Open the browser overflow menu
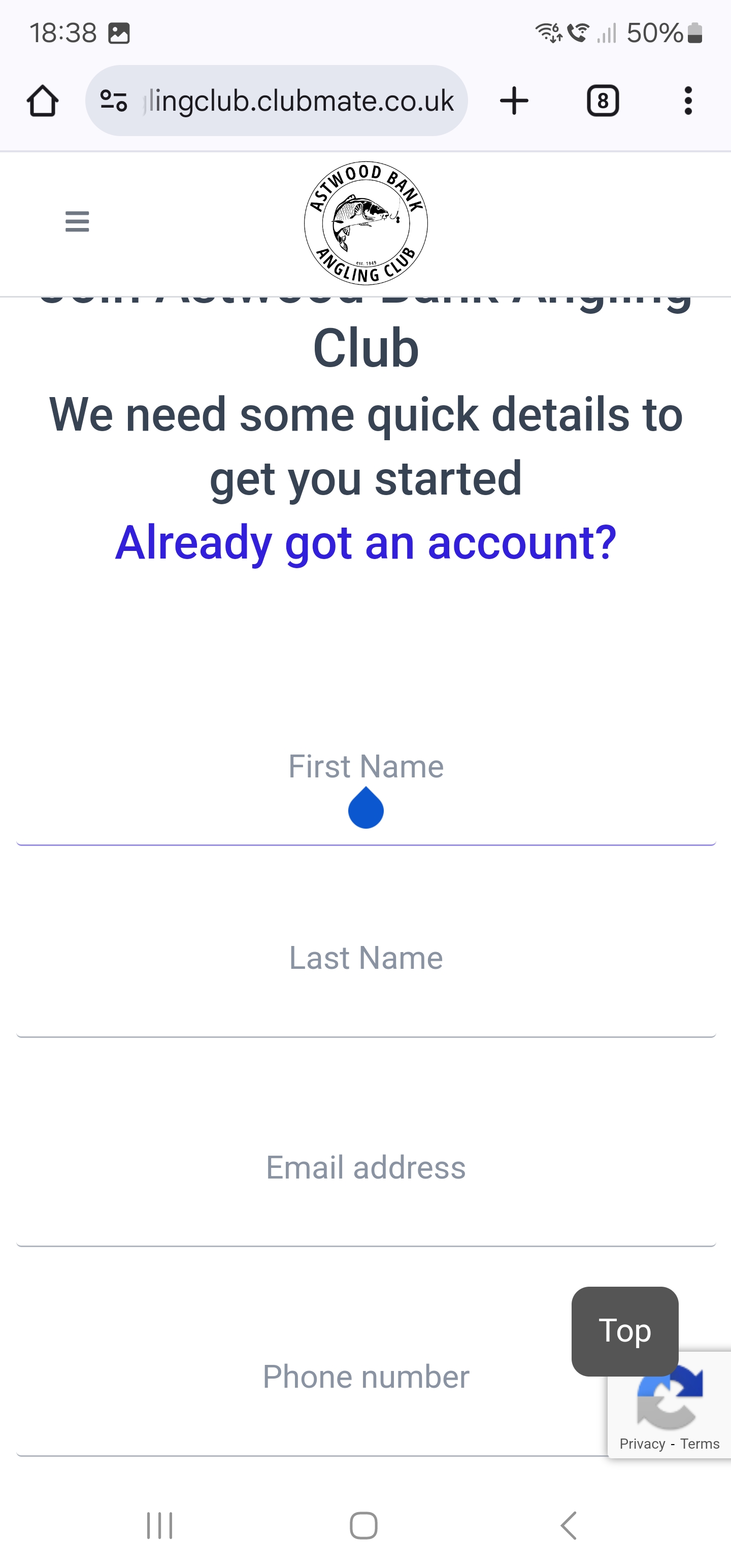The height and width of the screenshot is (1568, 731). 688,101
